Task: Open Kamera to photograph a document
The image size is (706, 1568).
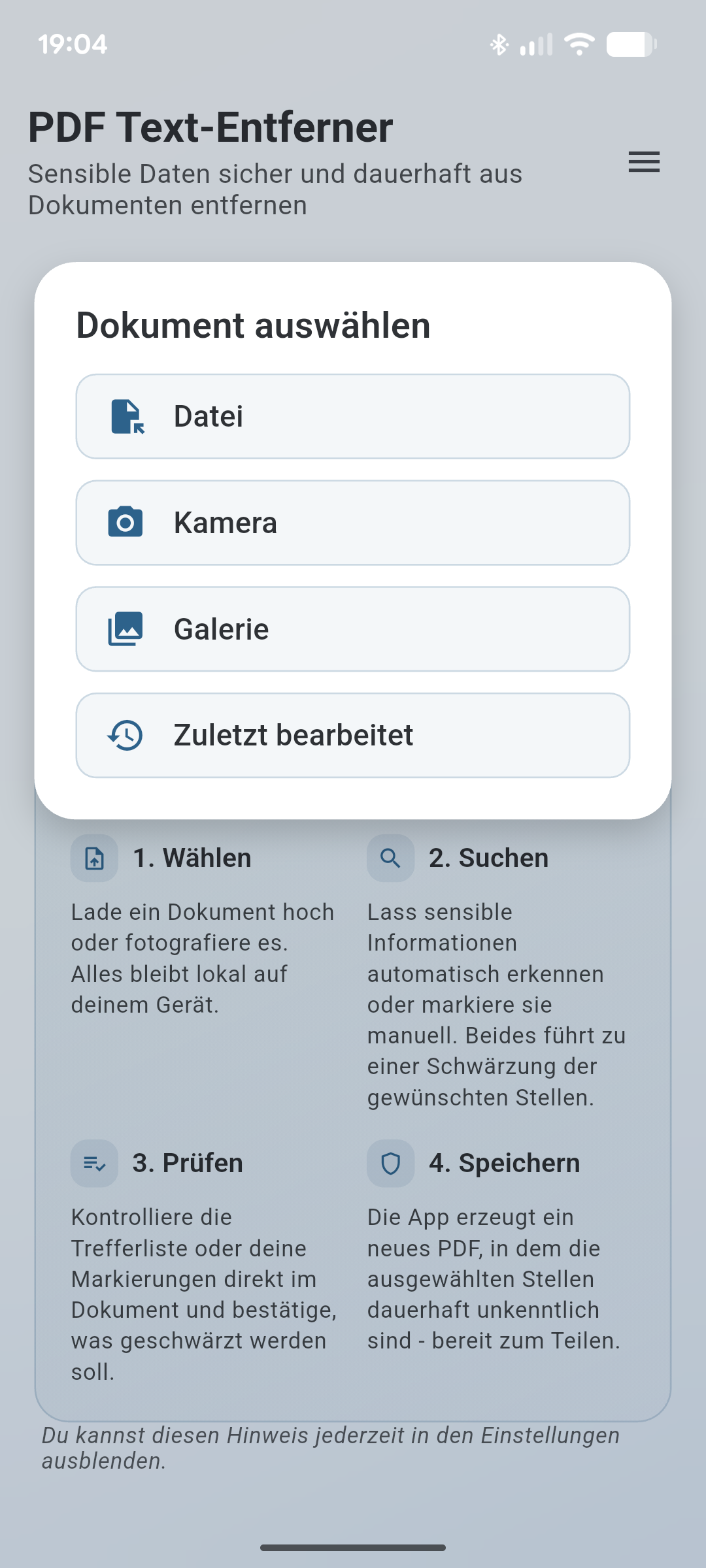Action: [x=353, y=522]
